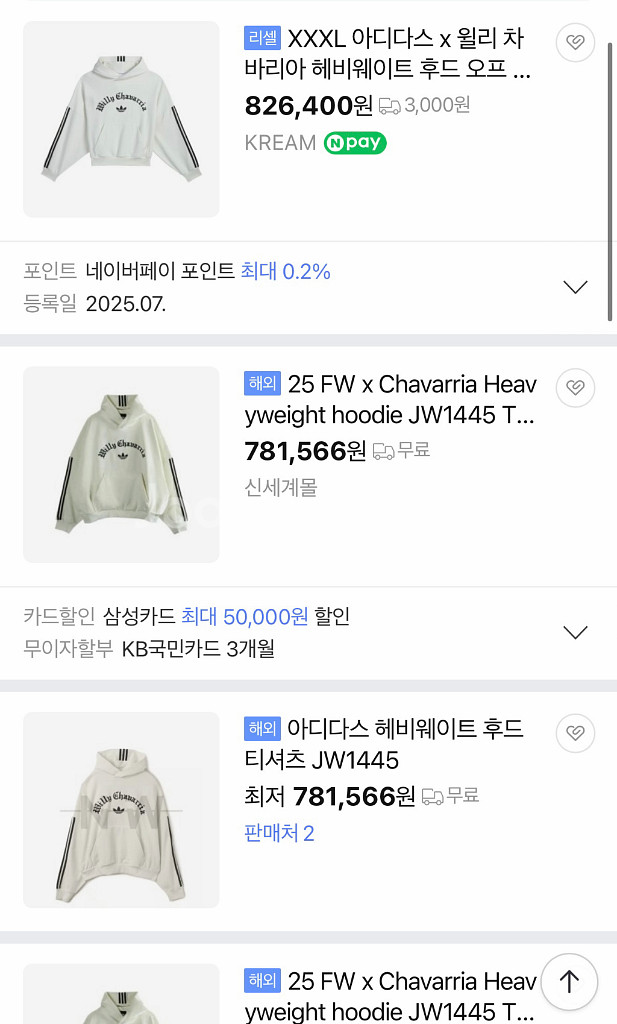
Task: Expand the 삼성카드 카드할인 details chevron
Action: [575, 633]
